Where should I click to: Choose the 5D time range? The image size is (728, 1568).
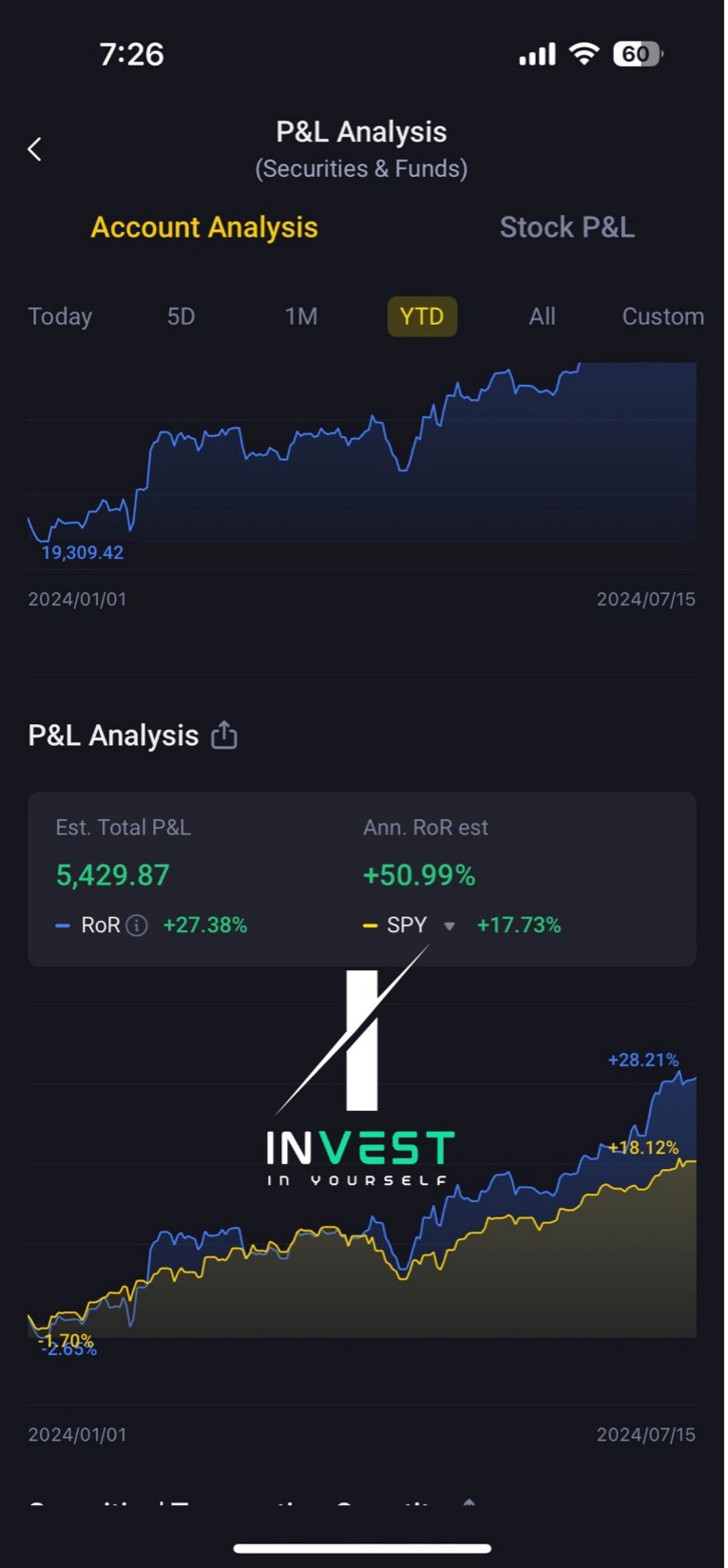coord(181,316)
